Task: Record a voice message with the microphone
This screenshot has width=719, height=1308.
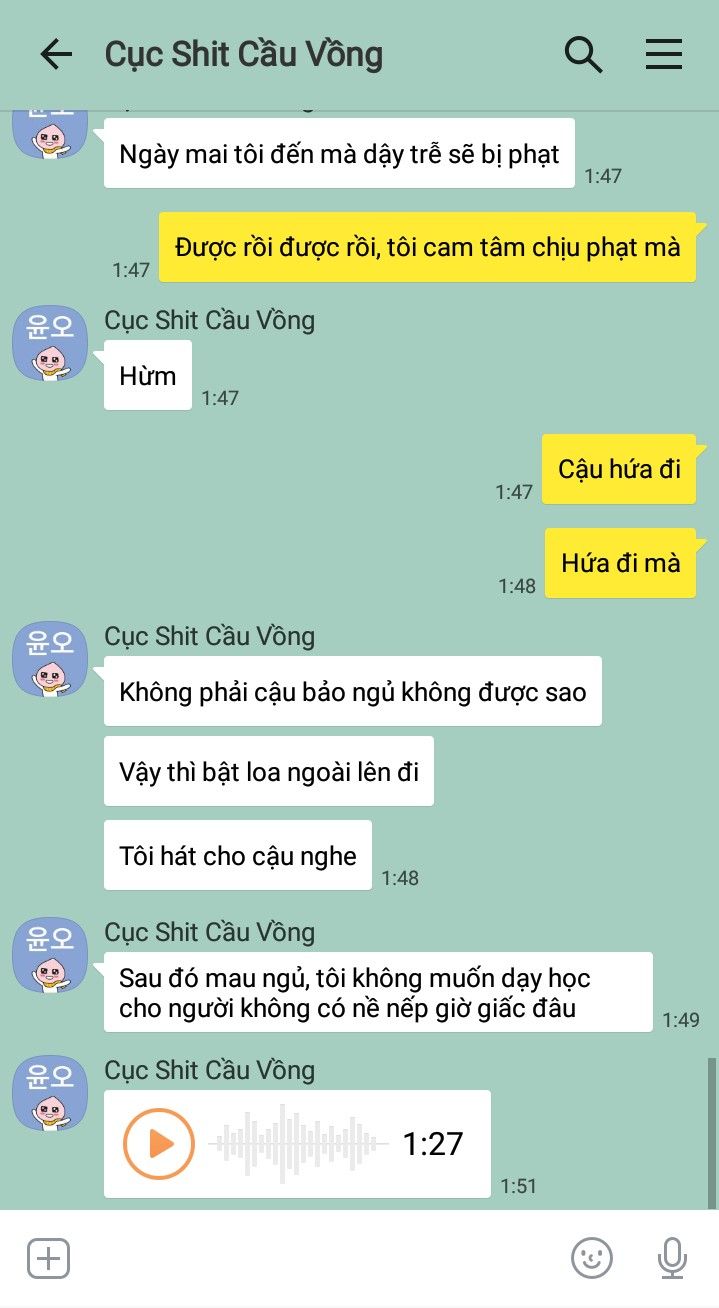Action: (672, 1258)
